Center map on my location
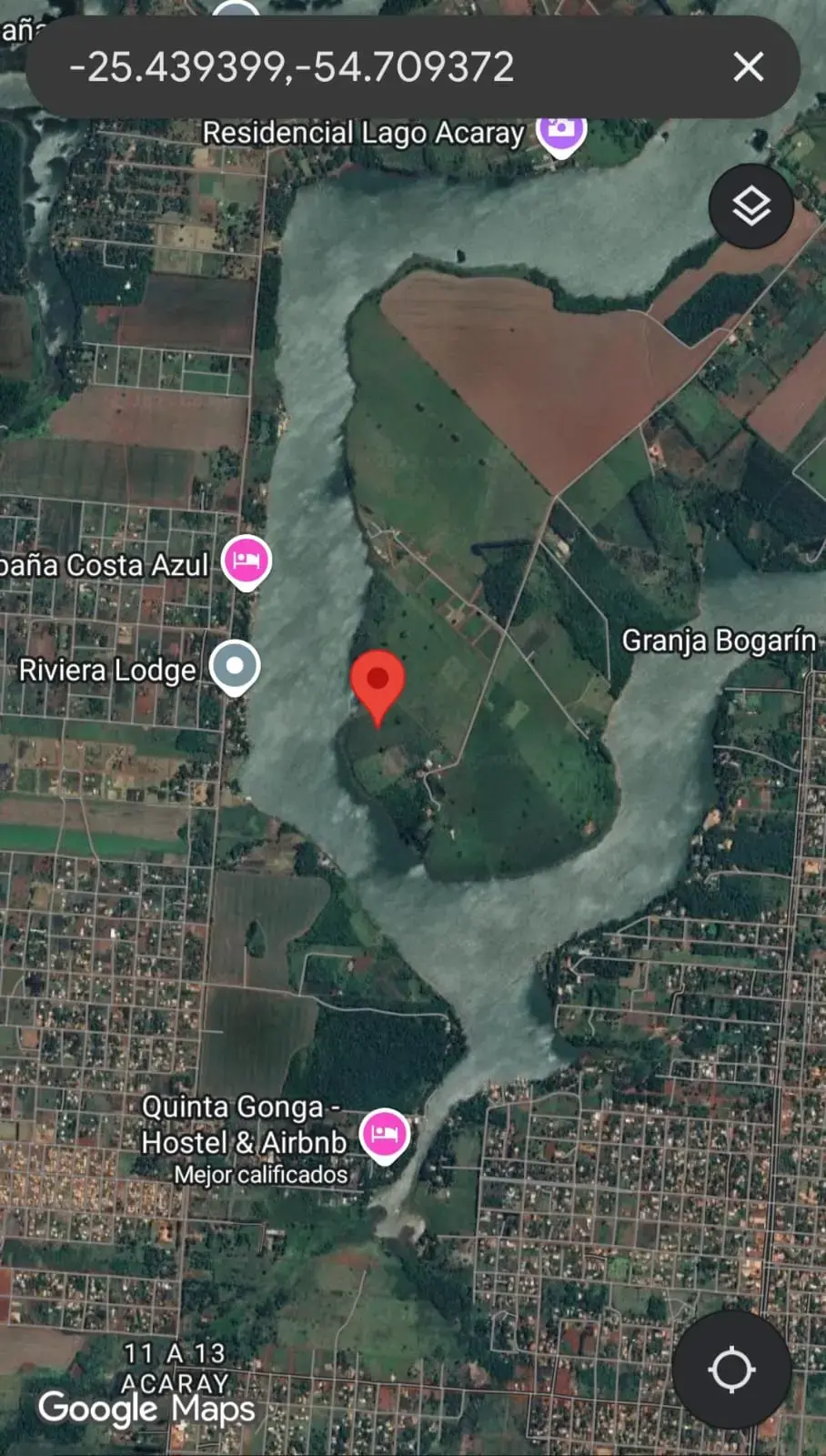 731,1370
